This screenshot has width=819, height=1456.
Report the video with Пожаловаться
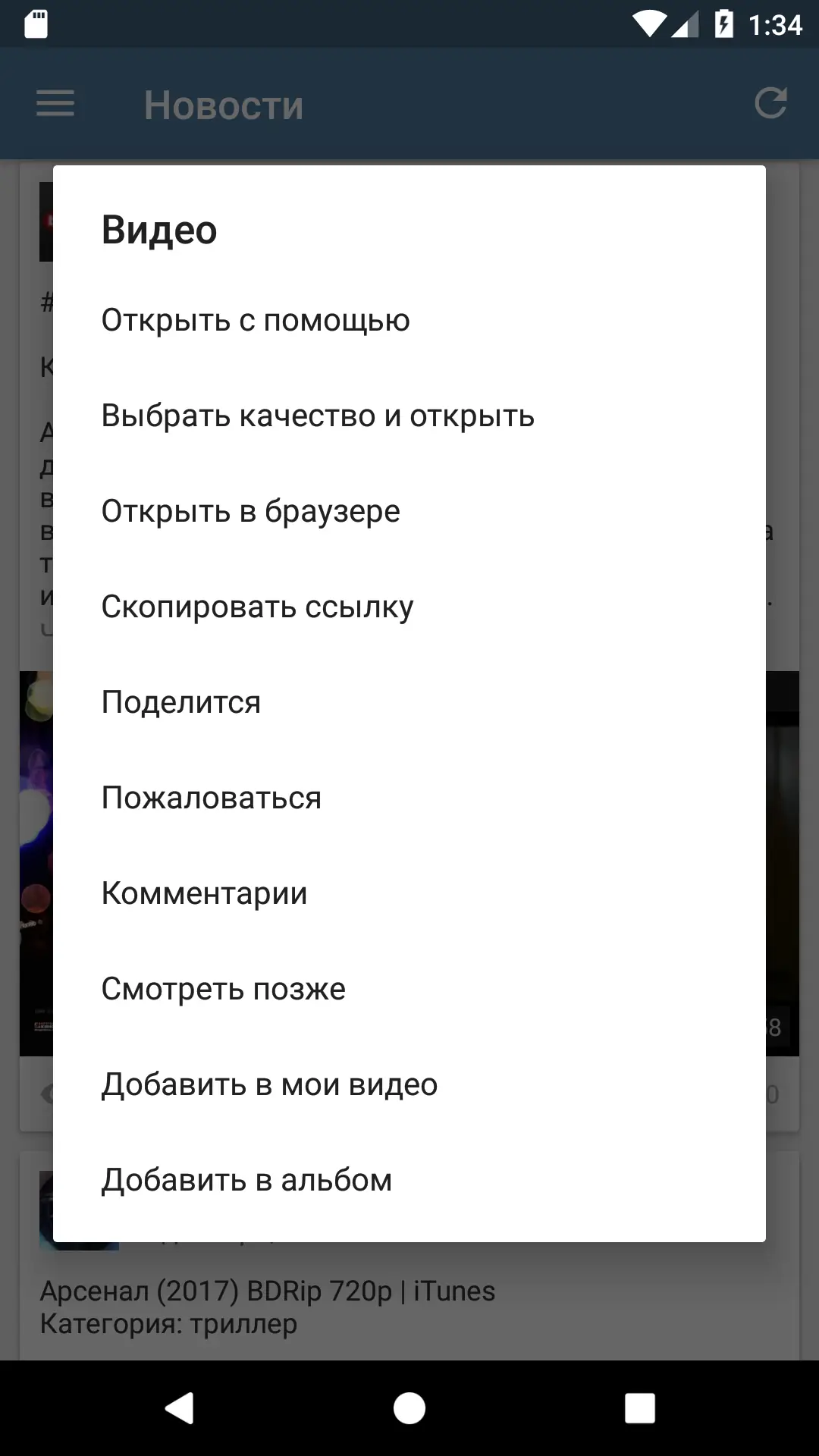[x=211, y=797]
